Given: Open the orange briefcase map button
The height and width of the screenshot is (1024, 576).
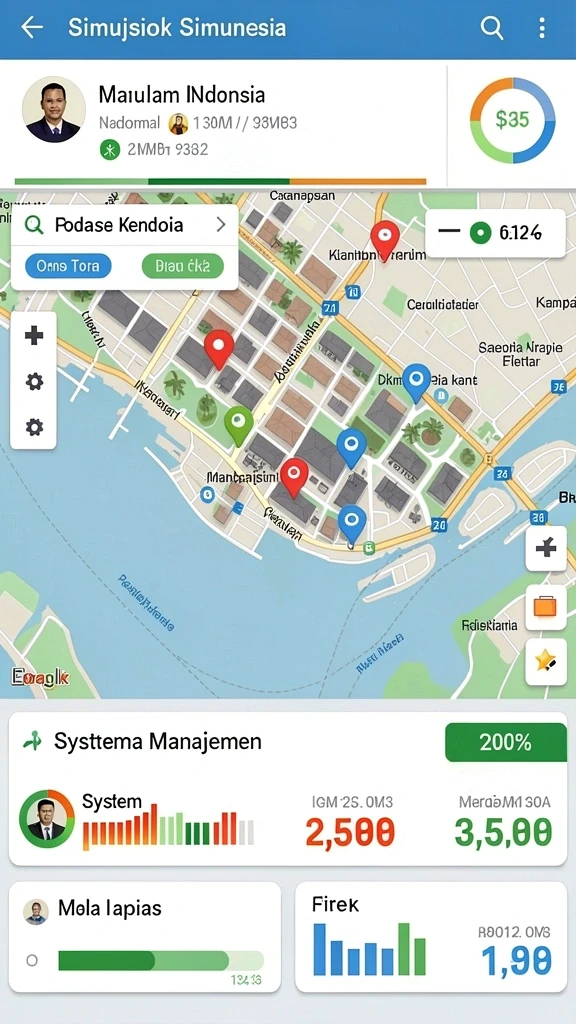Looking at the screenshot, I should coord(546,607).
